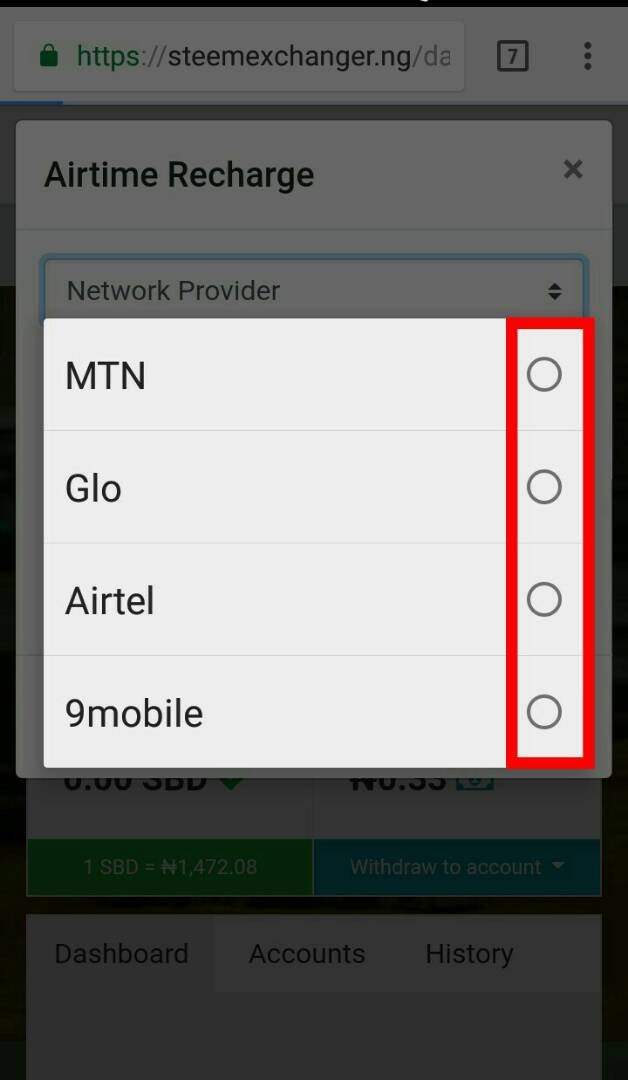Viewport: 628px width, 1080px height.
Task: Close the Airtime Recharge dialog
Action: 572,169
